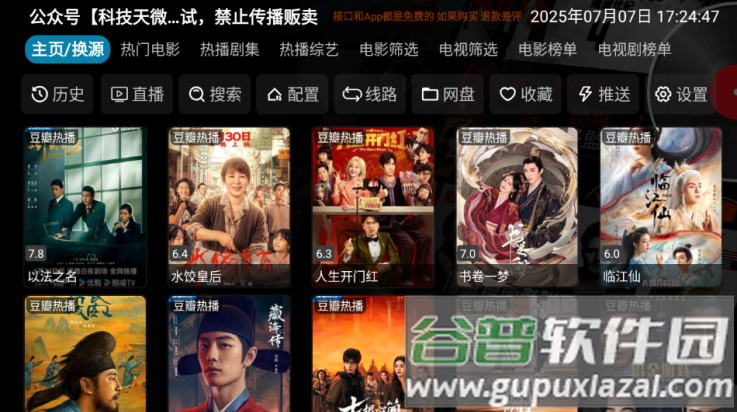Open viewing 历史 history
737x412 pixels.
point(58,94)
